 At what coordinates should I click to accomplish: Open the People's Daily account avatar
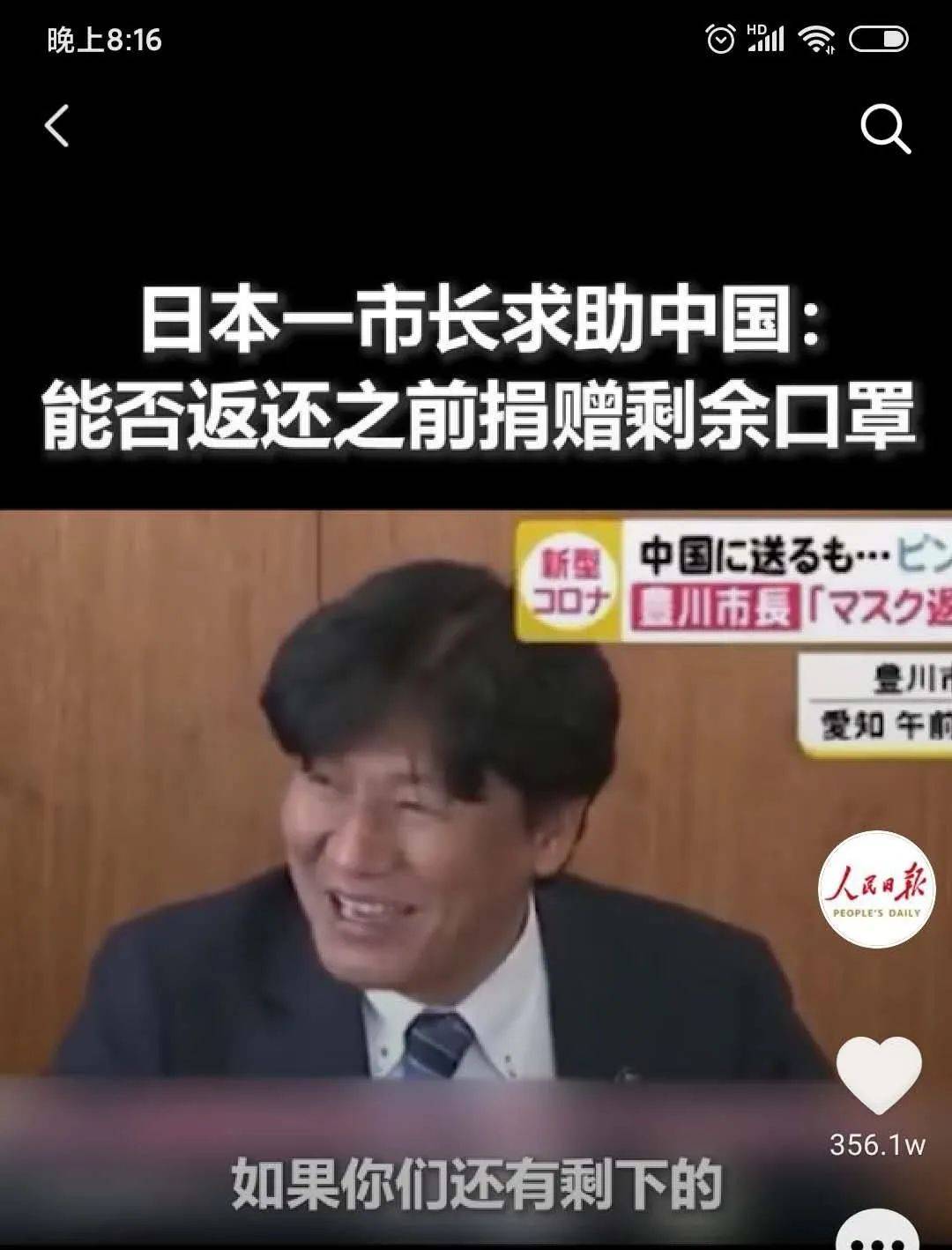point(876,889)
